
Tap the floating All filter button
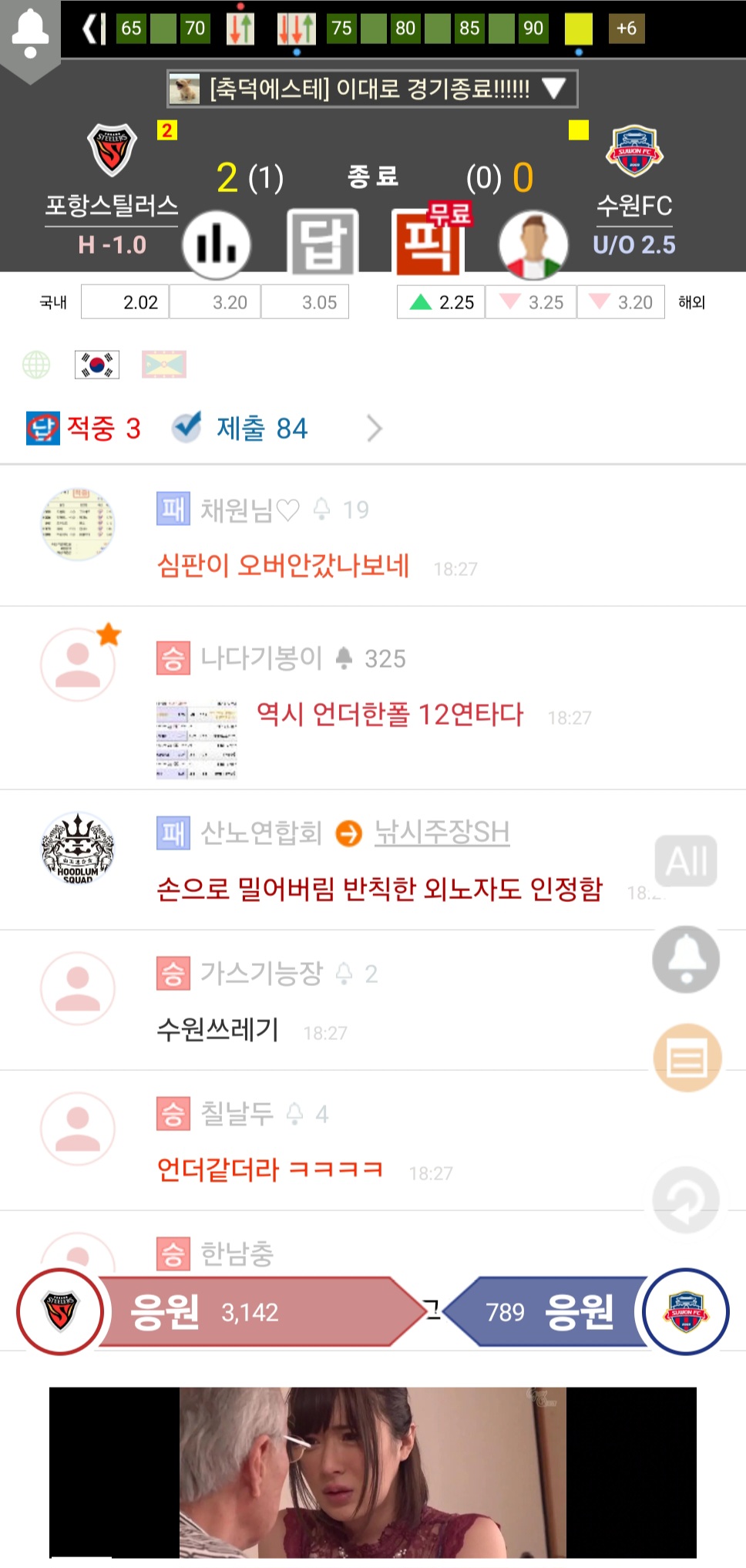tap(686, 860)
